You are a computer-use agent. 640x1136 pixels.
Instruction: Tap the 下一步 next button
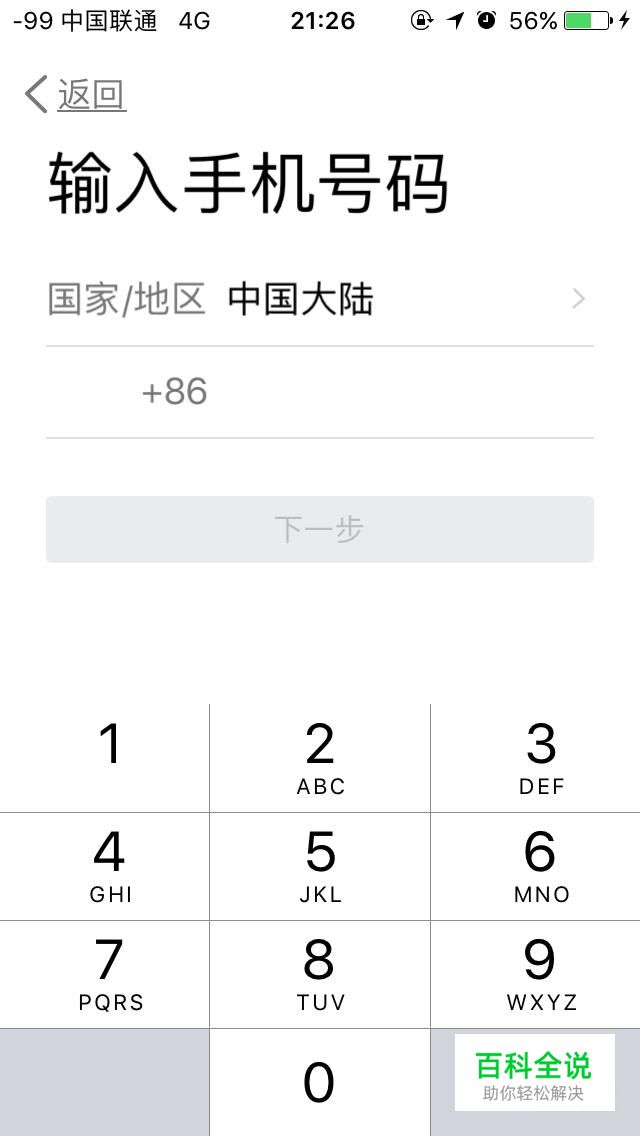click(x=320, y=529)
